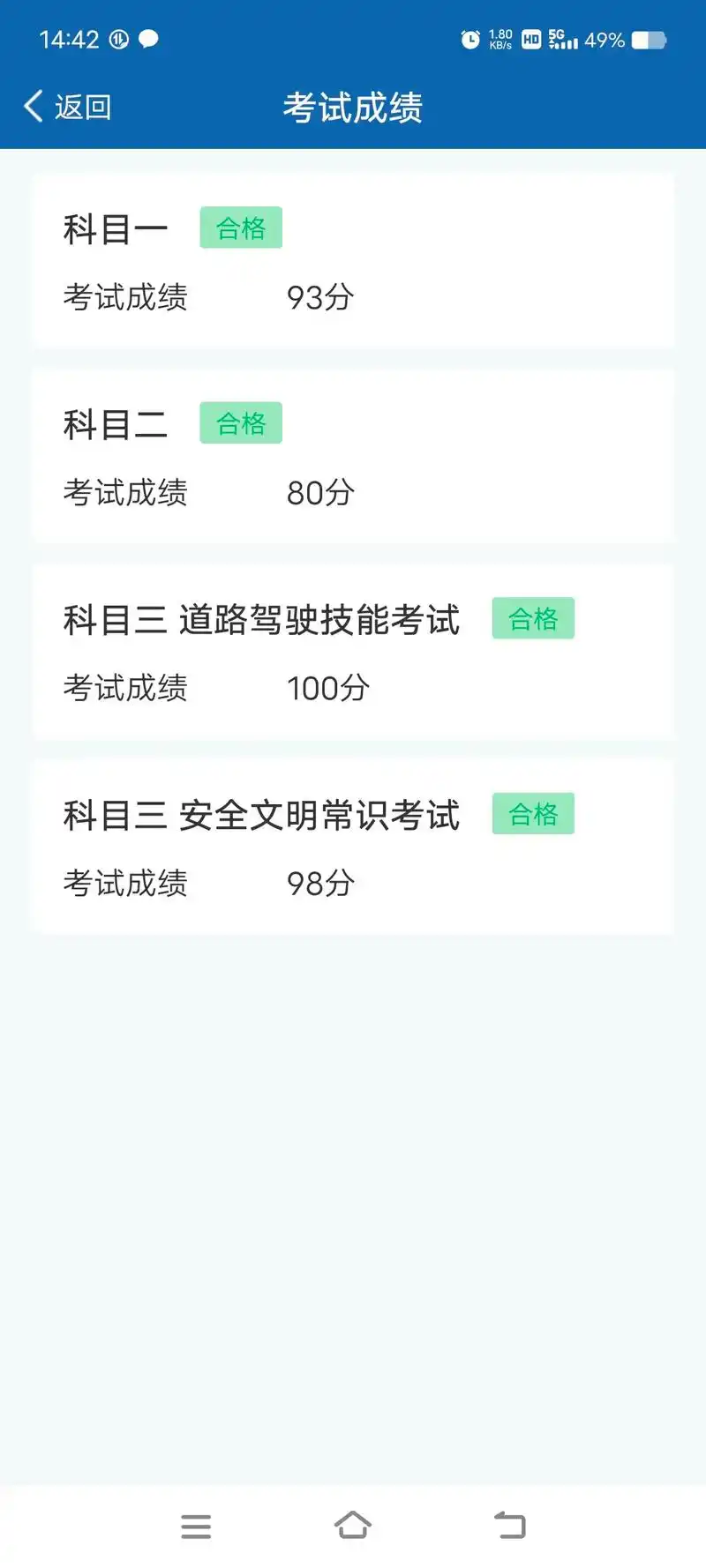Select the 考试成绩 title bar
706x1568 pixels.
pyautogui.click(x=353, y=106)
